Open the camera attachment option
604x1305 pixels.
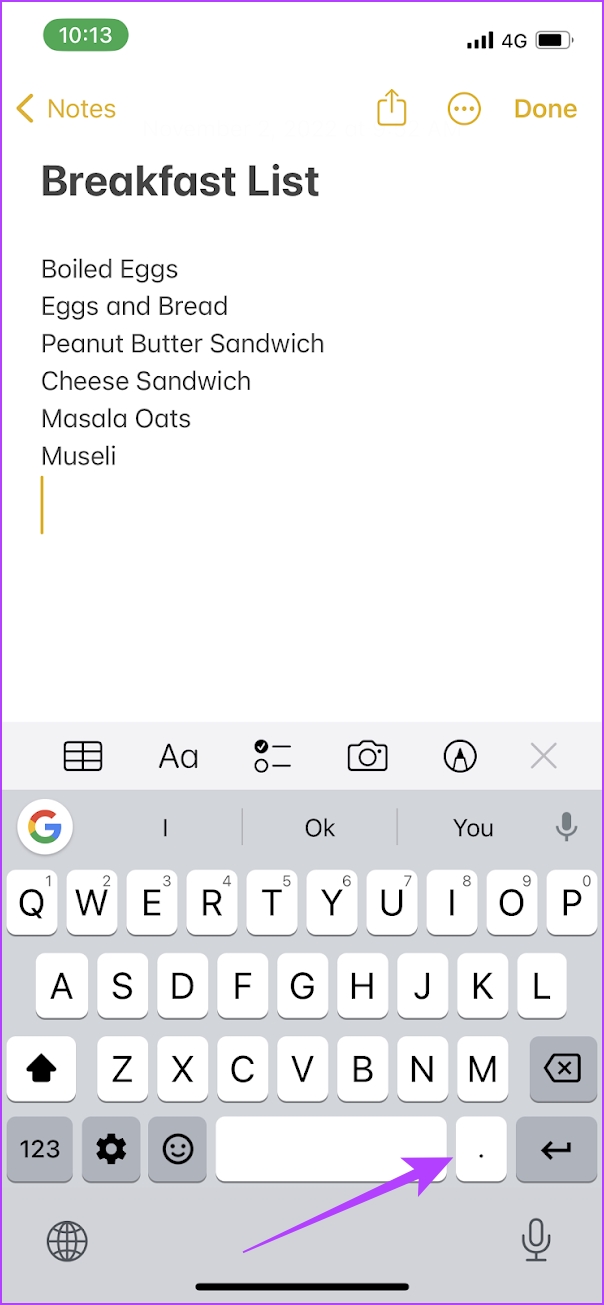point(367,756)
